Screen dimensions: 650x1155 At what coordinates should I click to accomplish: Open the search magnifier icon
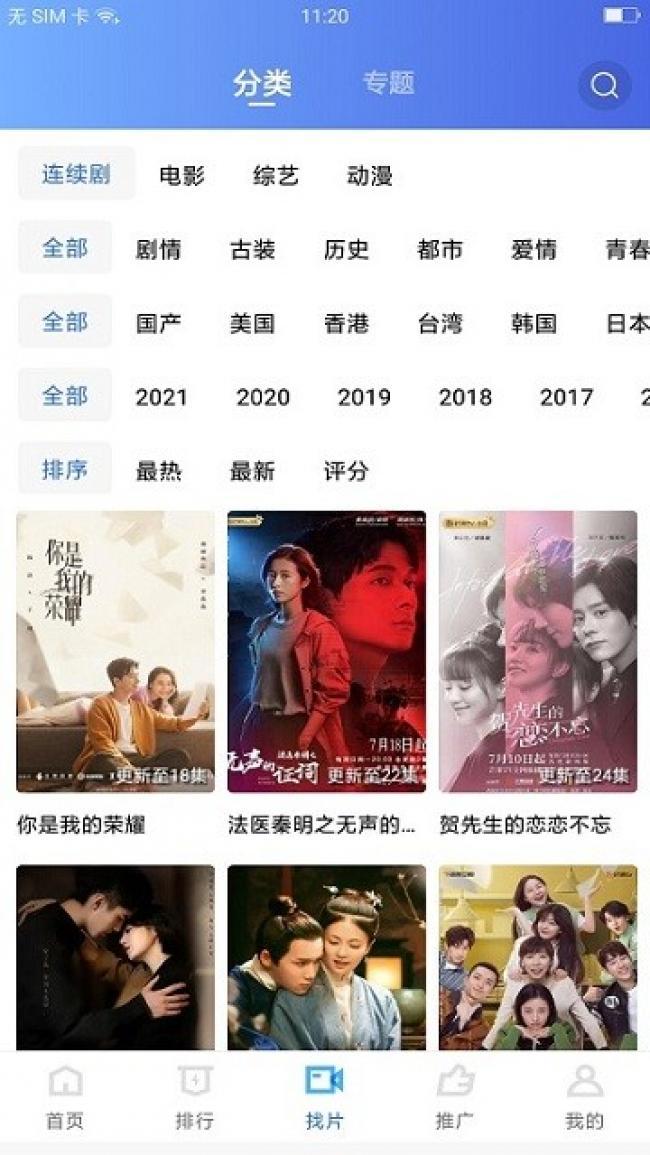604,85
